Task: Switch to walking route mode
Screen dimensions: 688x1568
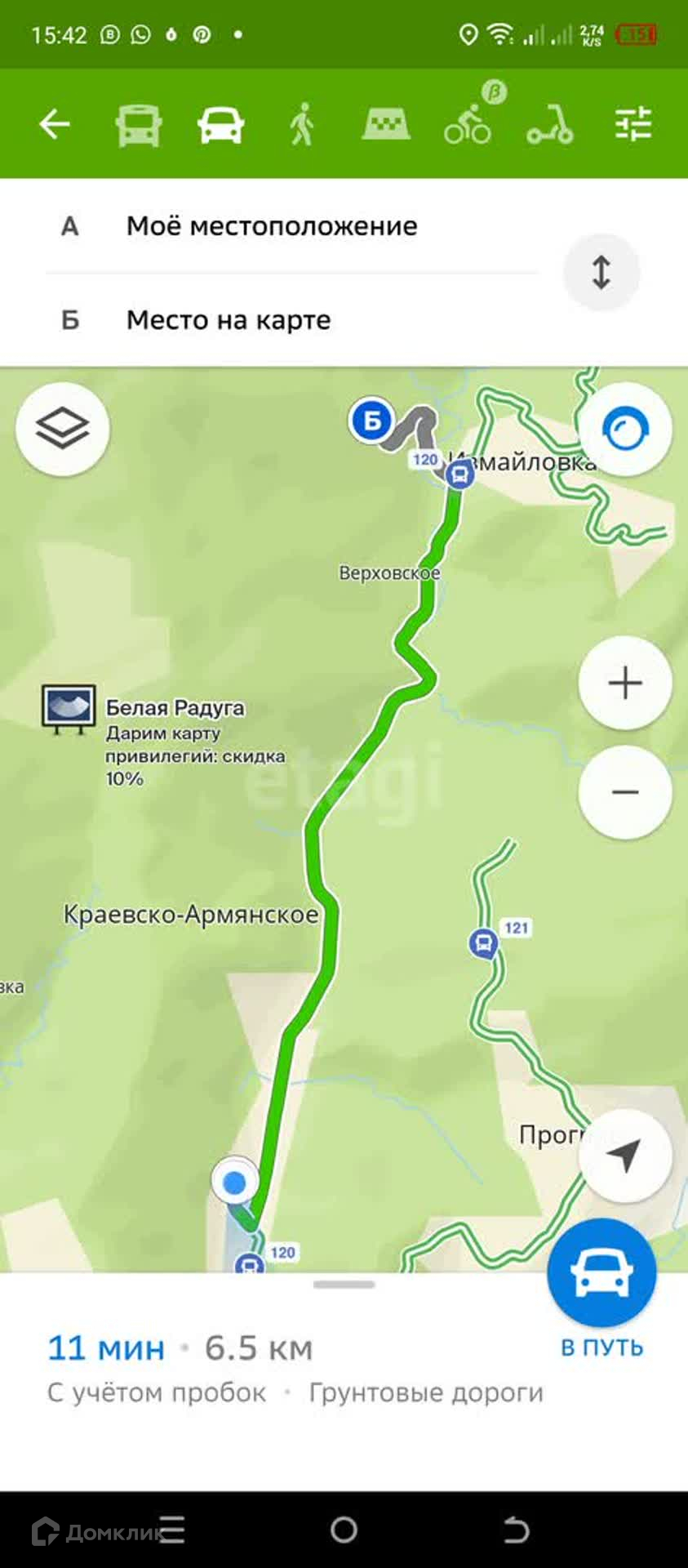Action: pos(303,125)
